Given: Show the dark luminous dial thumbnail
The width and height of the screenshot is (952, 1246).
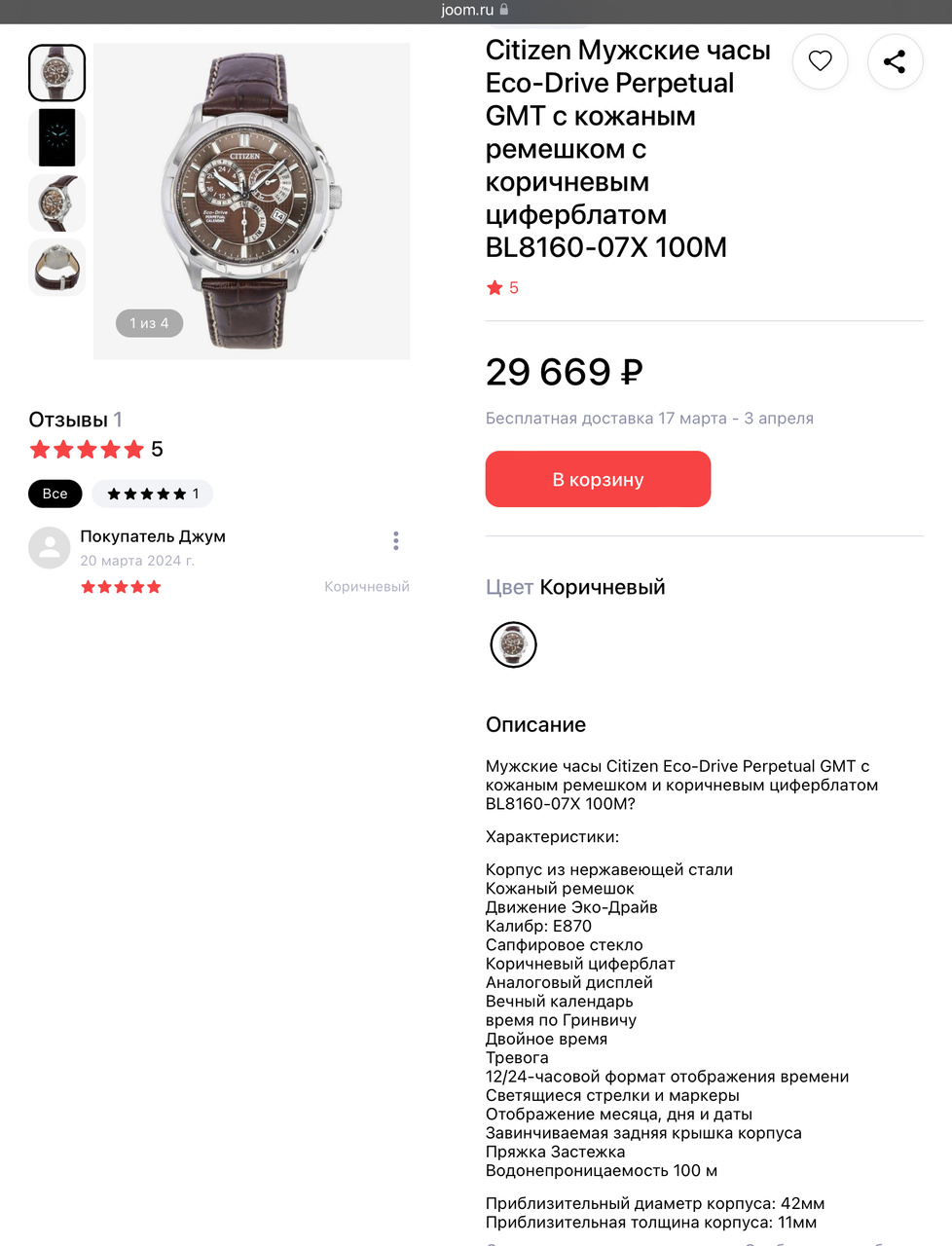Looking at the screenshot, I should [x=56, y=137].
